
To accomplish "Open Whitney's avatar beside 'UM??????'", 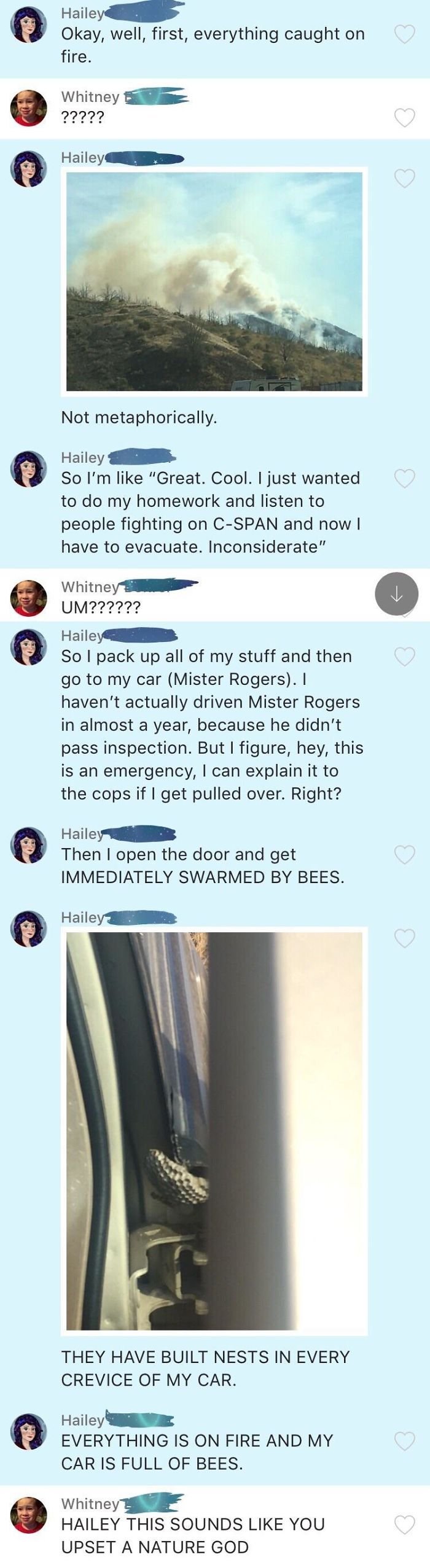I will (x=29, y=597).
